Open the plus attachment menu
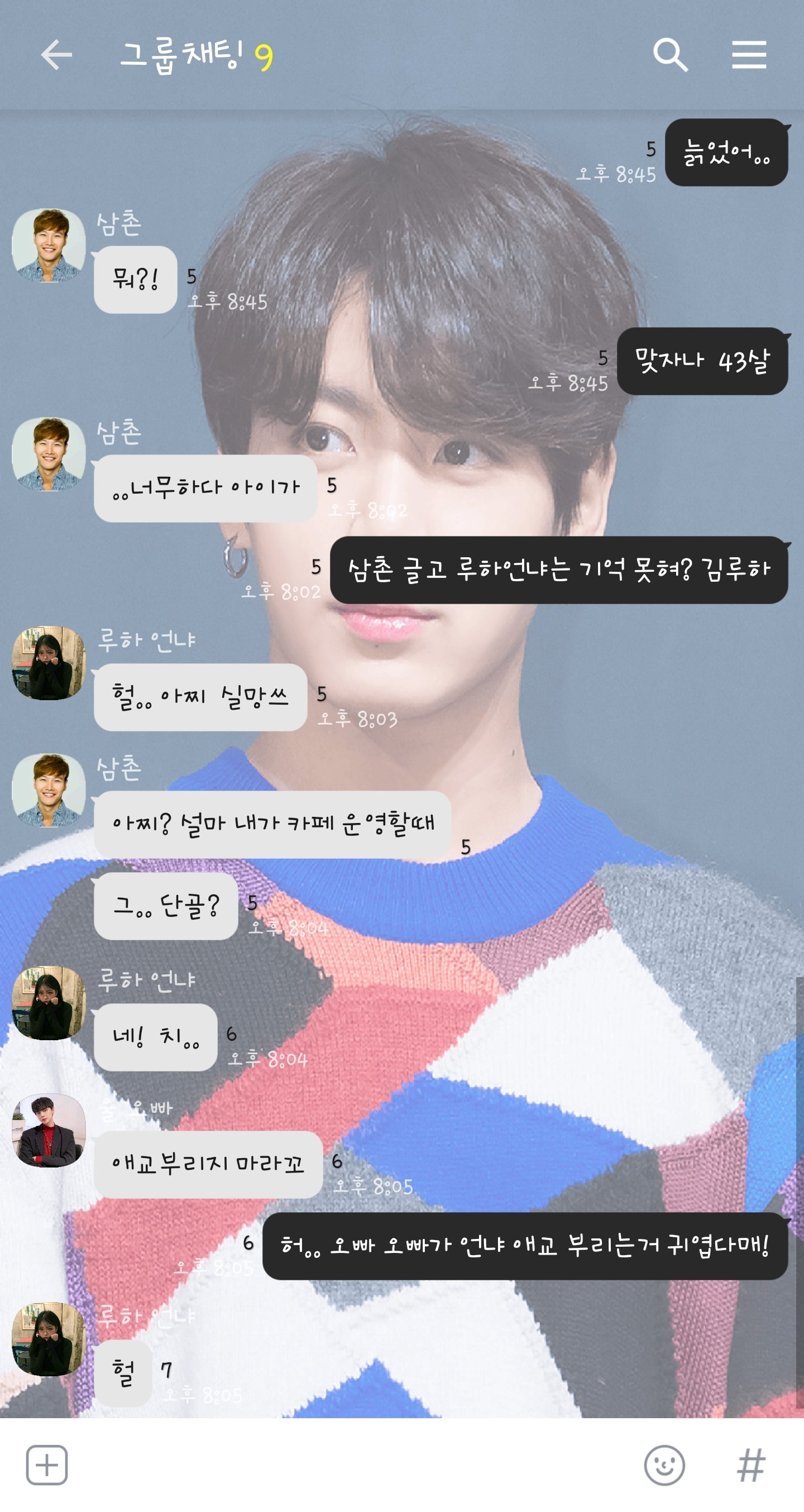804x1512 pixels. pyautogui.click(x=47, y=1465)
